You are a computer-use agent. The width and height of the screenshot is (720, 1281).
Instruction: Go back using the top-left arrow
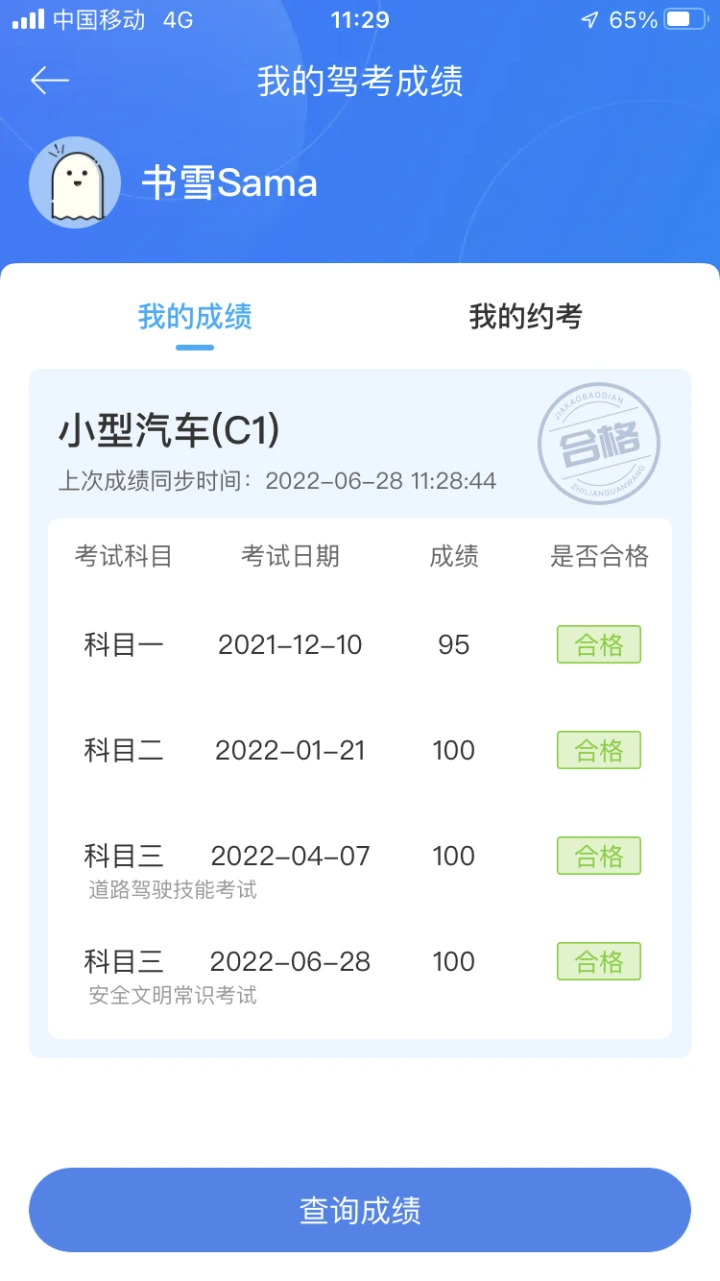point(49,81)
